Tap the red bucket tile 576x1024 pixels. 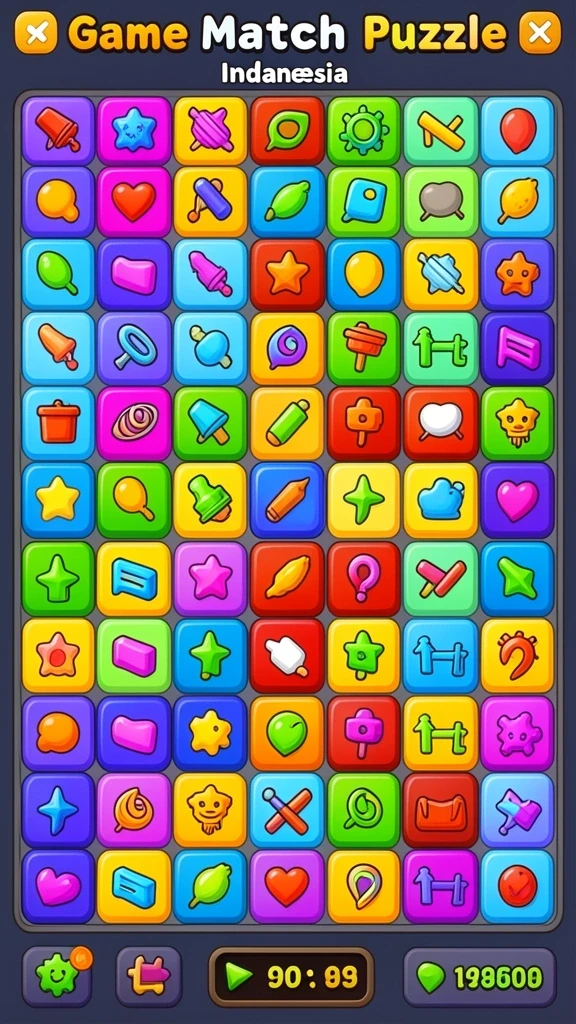pyautogui.click(x=59, y=423)
